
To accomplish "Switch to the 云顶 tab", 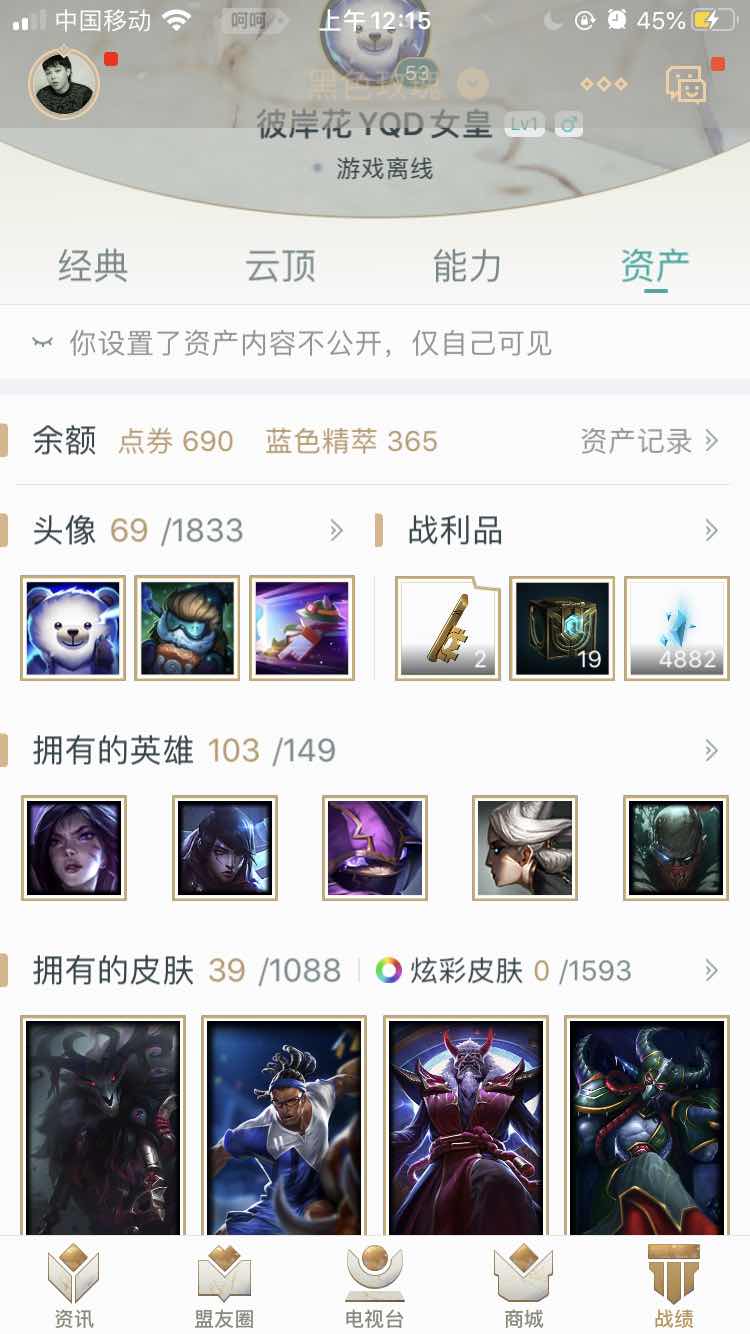I will click(x=280, y=266).
